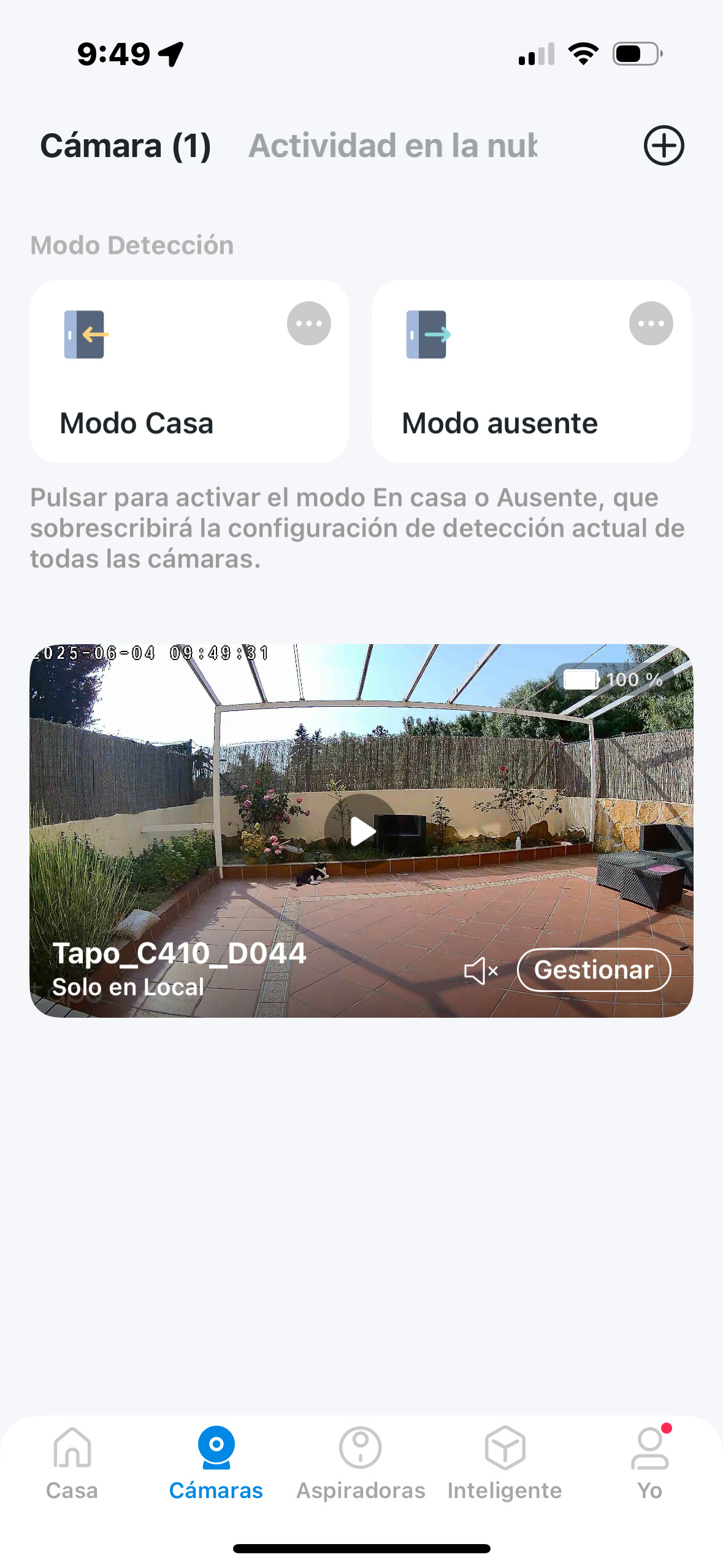Open the Cámaras tab icon in bottom navigation

coord(215,1456)
